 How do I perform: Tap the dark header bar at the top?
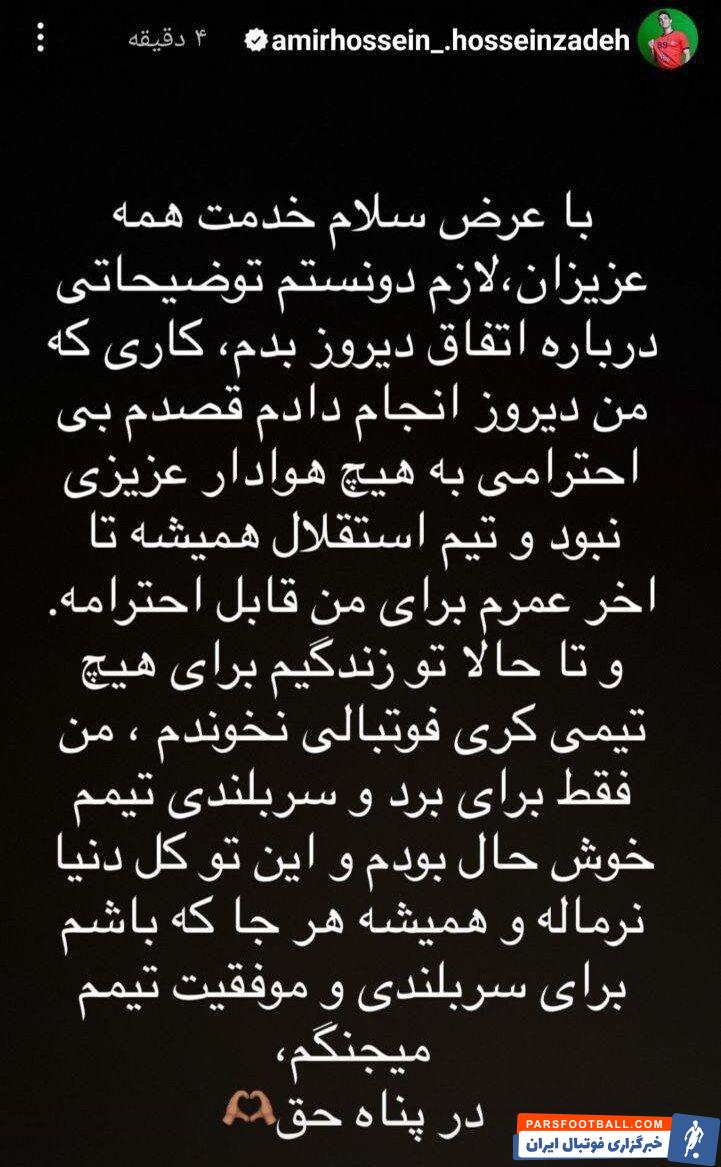(x=360, y=37)
